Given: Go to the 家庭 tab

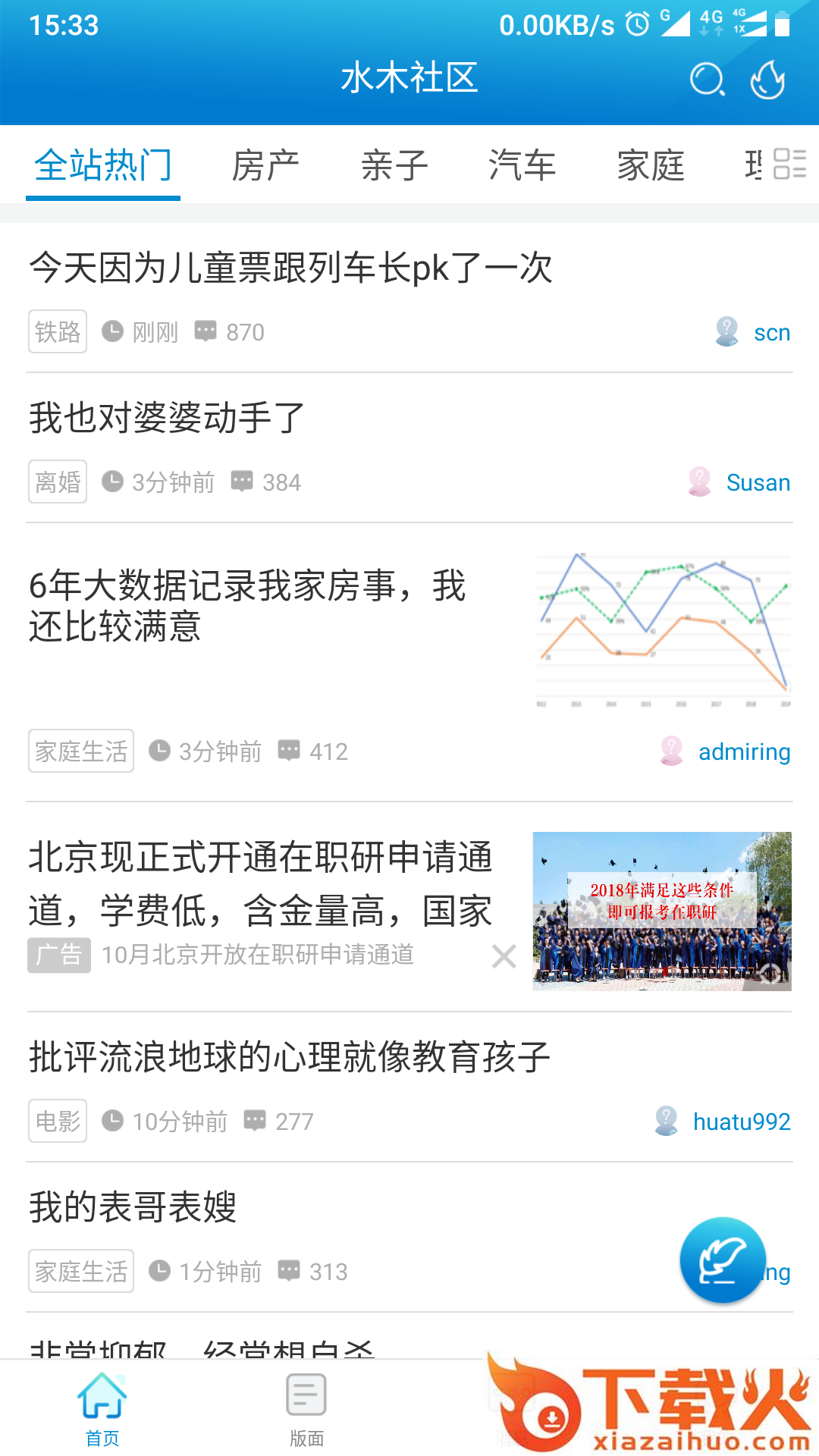Looking at the screenshot, I should (x=651, y=165).
